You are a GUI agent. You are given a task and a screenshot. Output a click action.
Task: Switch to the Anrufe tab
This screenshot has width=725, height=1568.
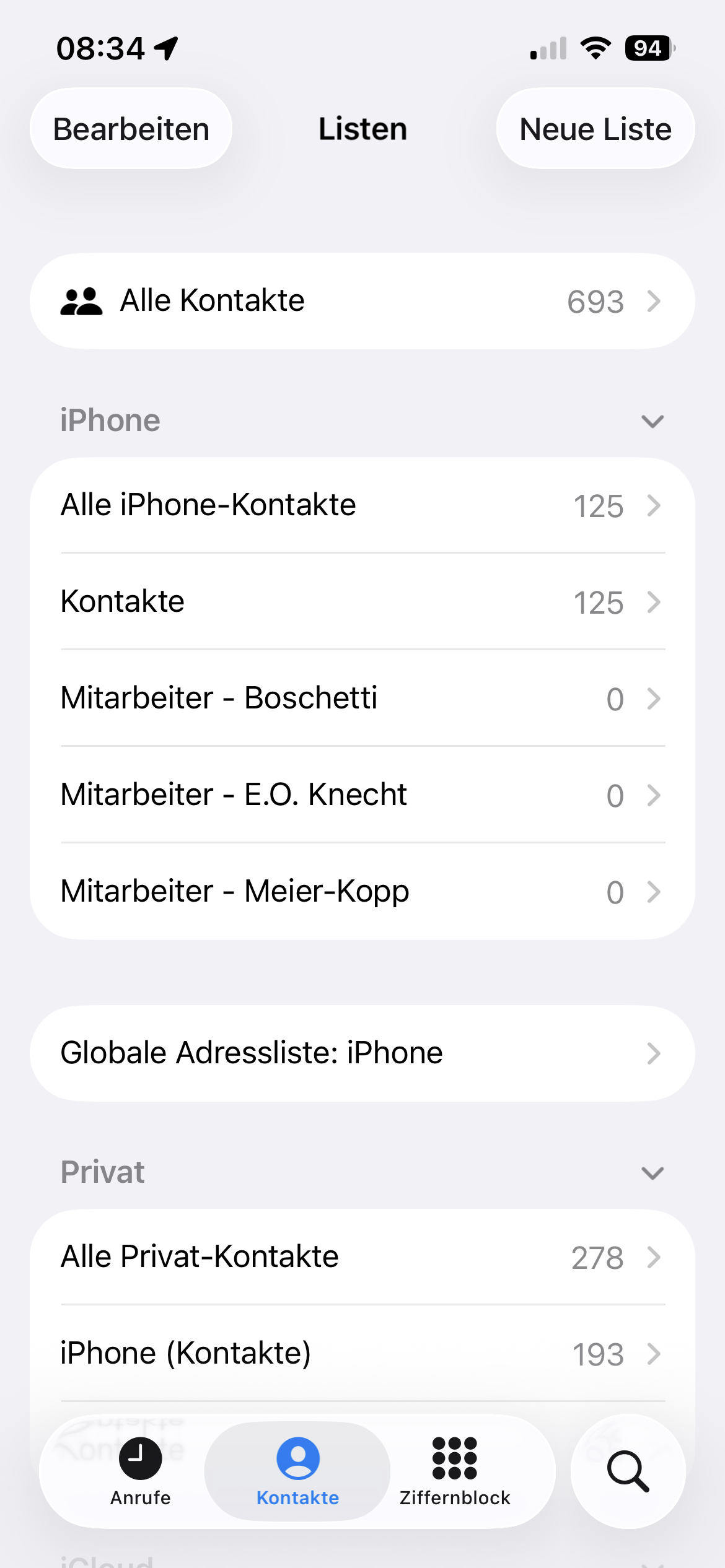click(141, 1471)
